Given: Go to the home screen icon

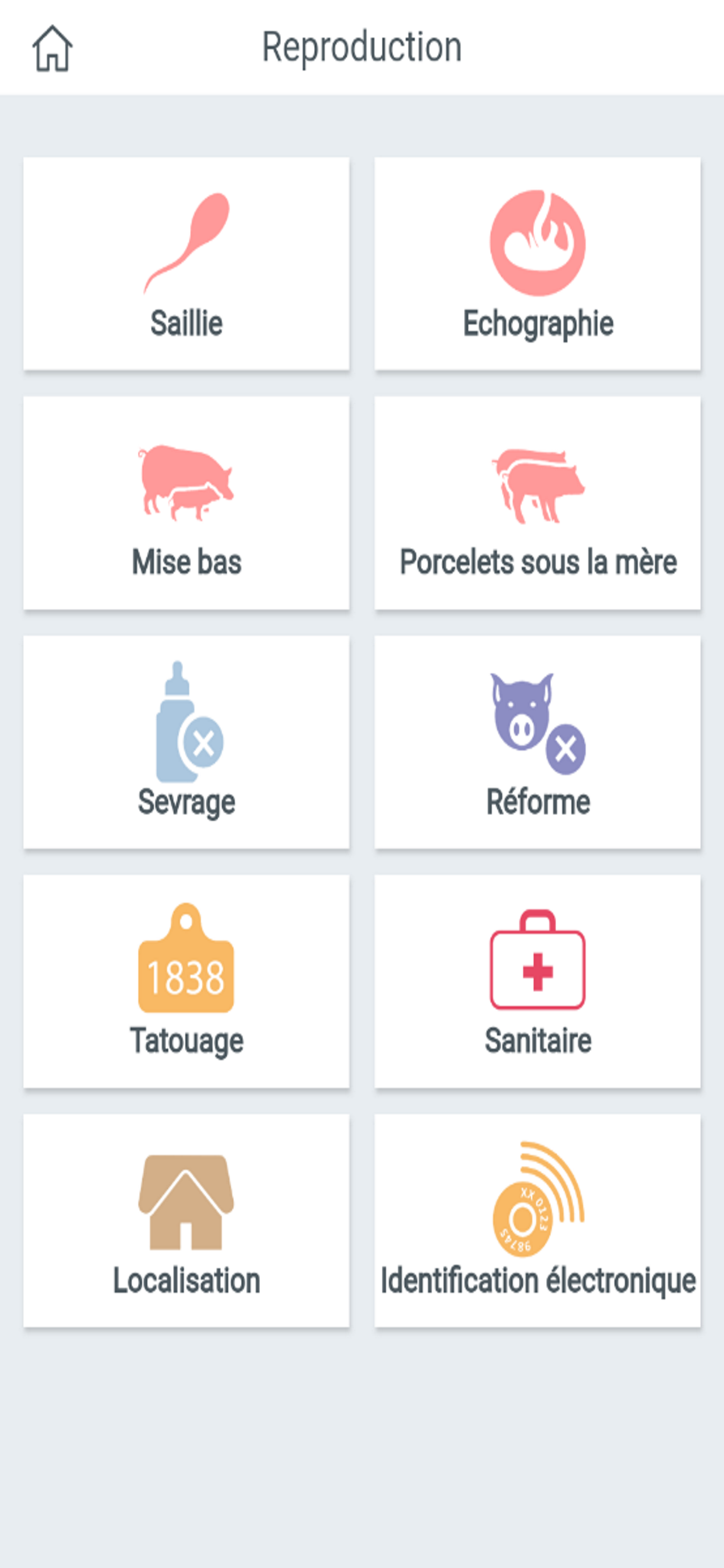Looking at the screenshot, I should (x=52, y=48).
